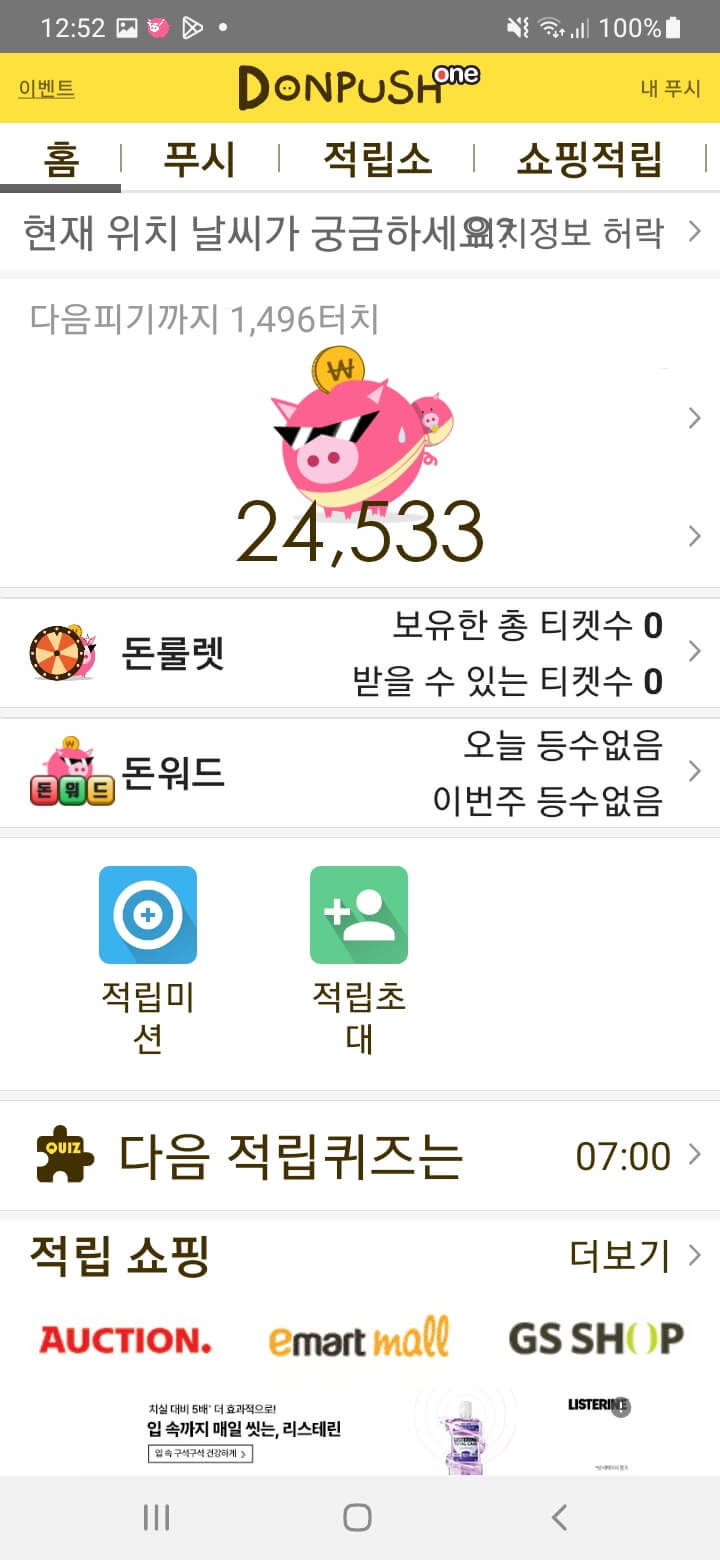Open the 다음 적립퀴즈 row
The width and height of the screenshot is (720, 1560).
pos(360,1155)
